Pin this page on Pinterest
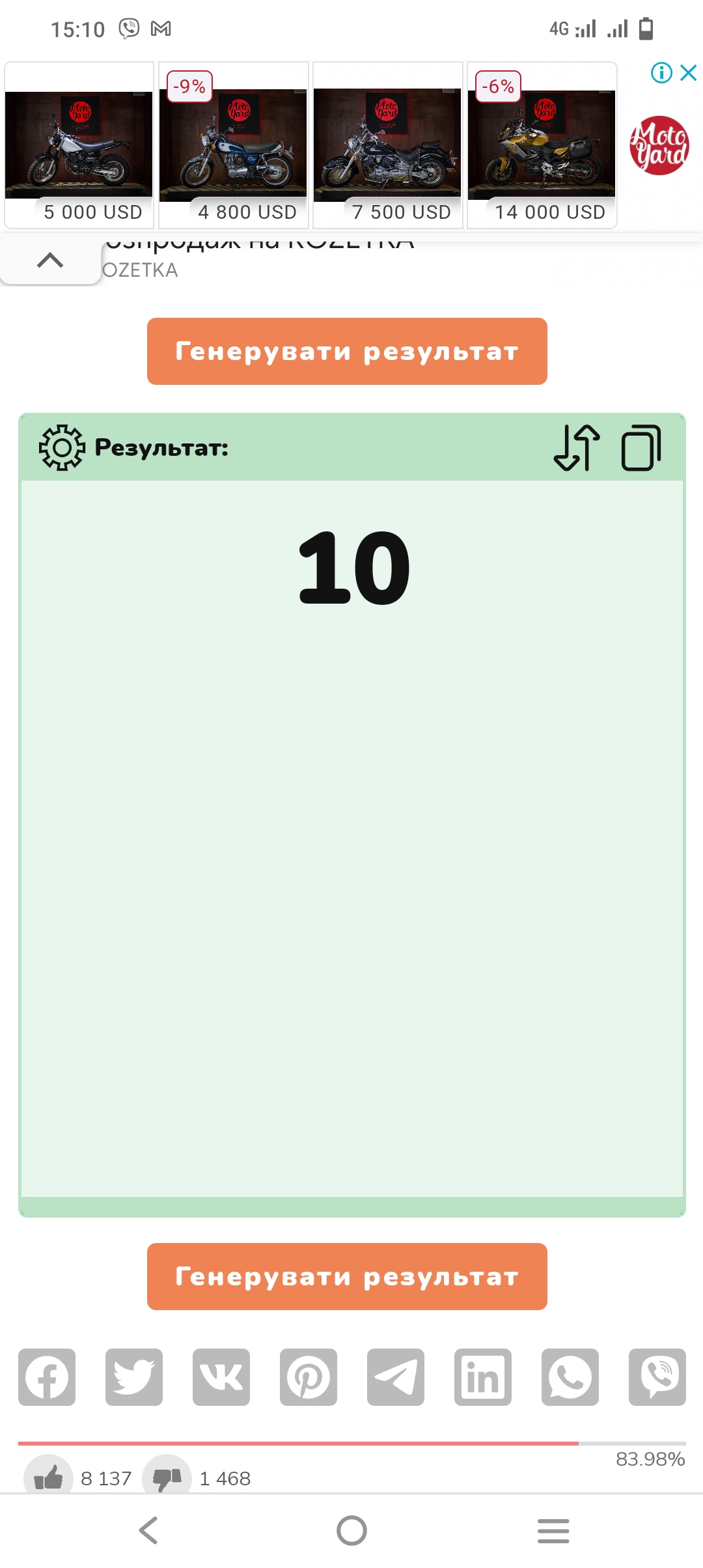 click(309, 1377)
